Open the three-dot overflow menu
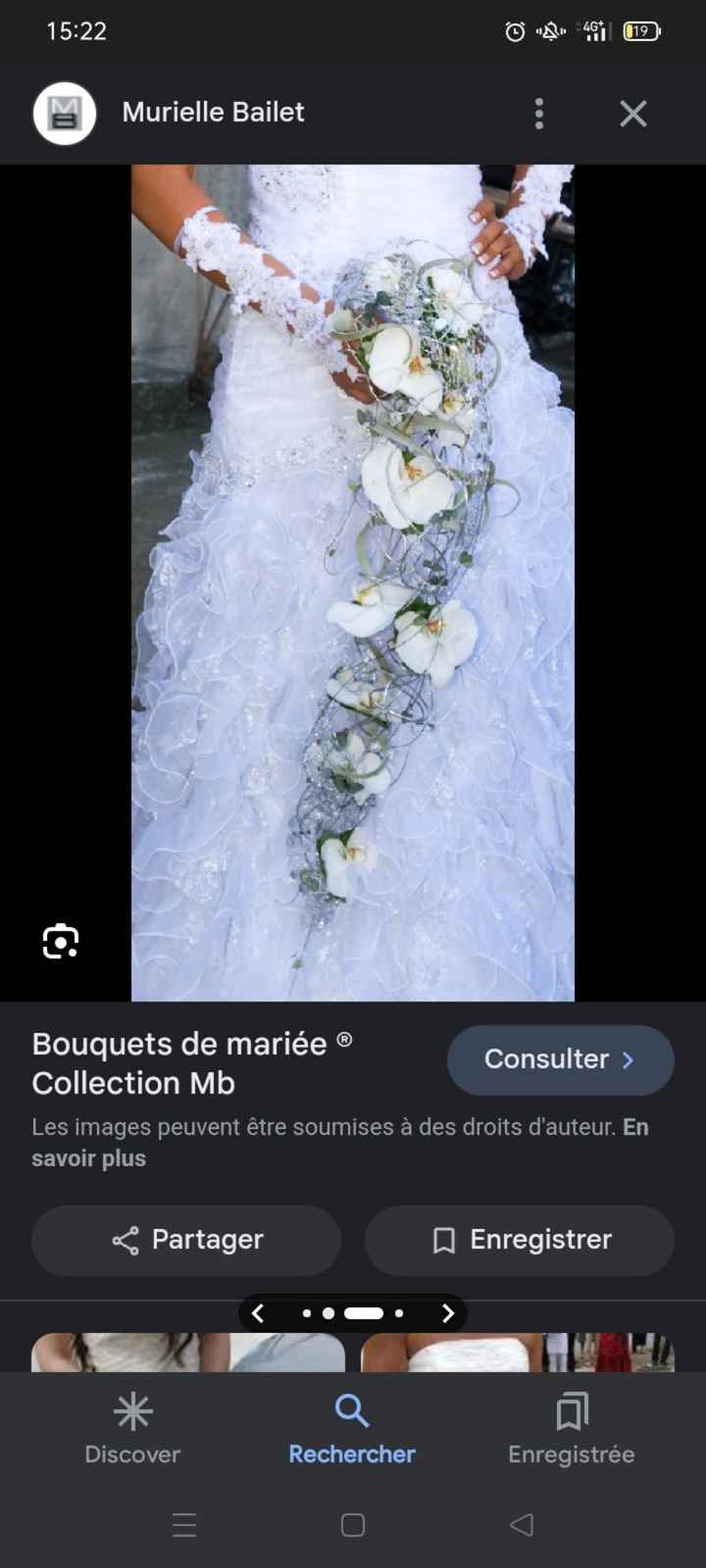The width and height of the screenshot is (706, 1568). tap(538, 114)
